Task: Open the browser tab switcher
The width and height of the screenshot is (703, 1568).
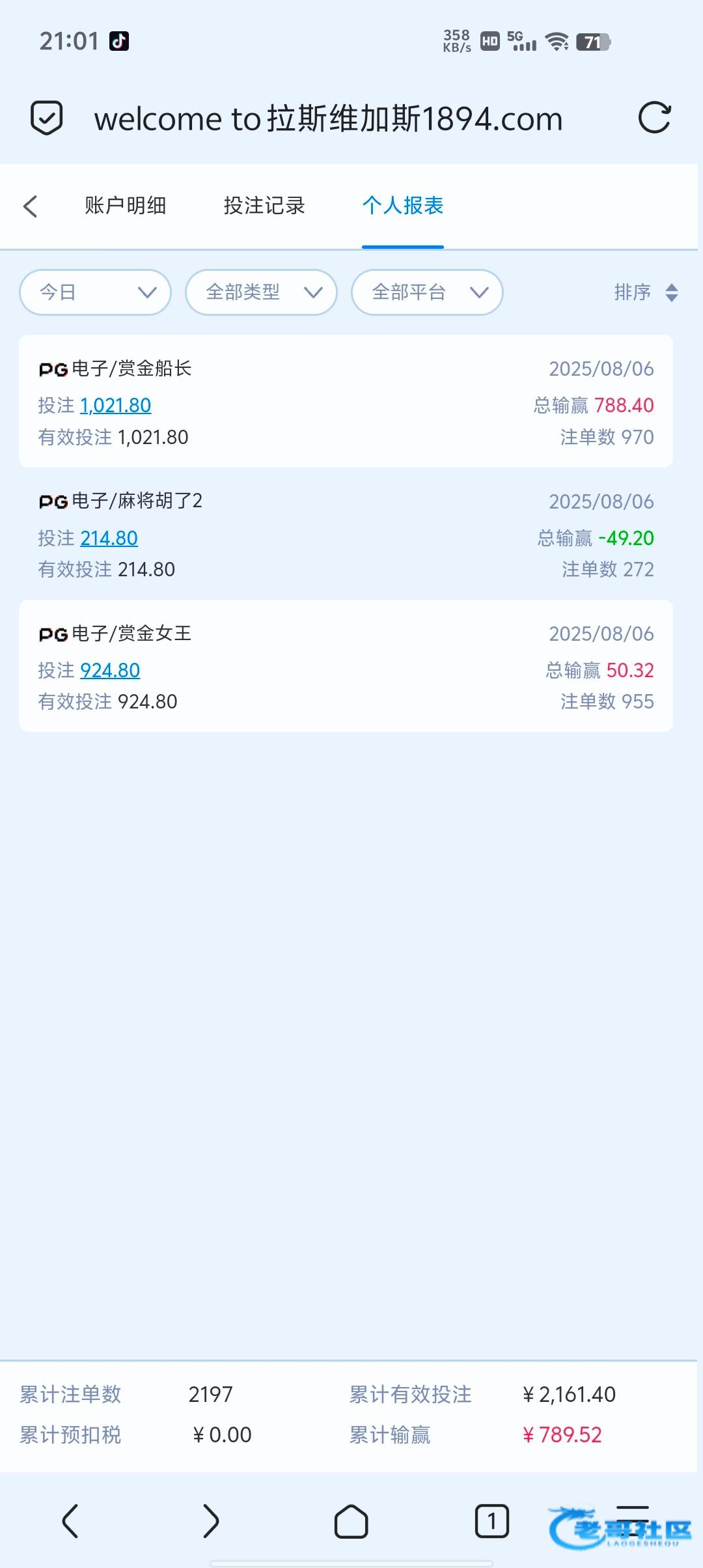Action: point(492,1521)
